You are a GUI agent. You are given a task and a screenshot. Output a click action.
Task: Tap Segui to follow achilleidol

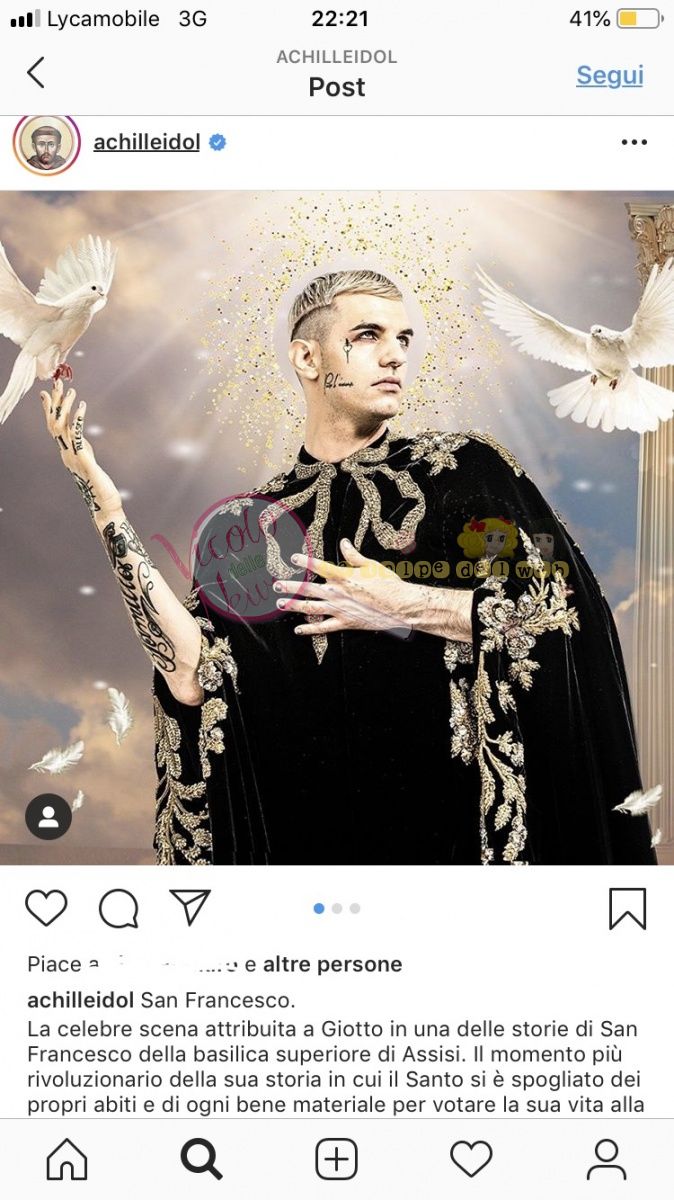[x=609, y=76]
